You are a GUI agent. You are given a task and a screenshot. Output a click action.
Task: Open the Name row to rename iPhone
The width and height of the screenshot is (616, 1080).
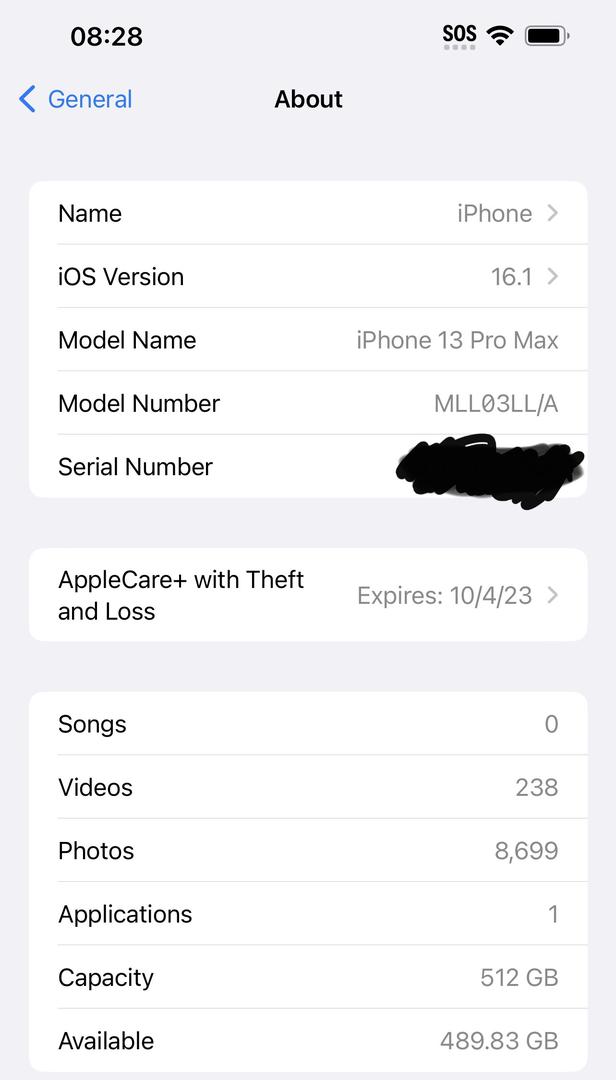point(308,213)
